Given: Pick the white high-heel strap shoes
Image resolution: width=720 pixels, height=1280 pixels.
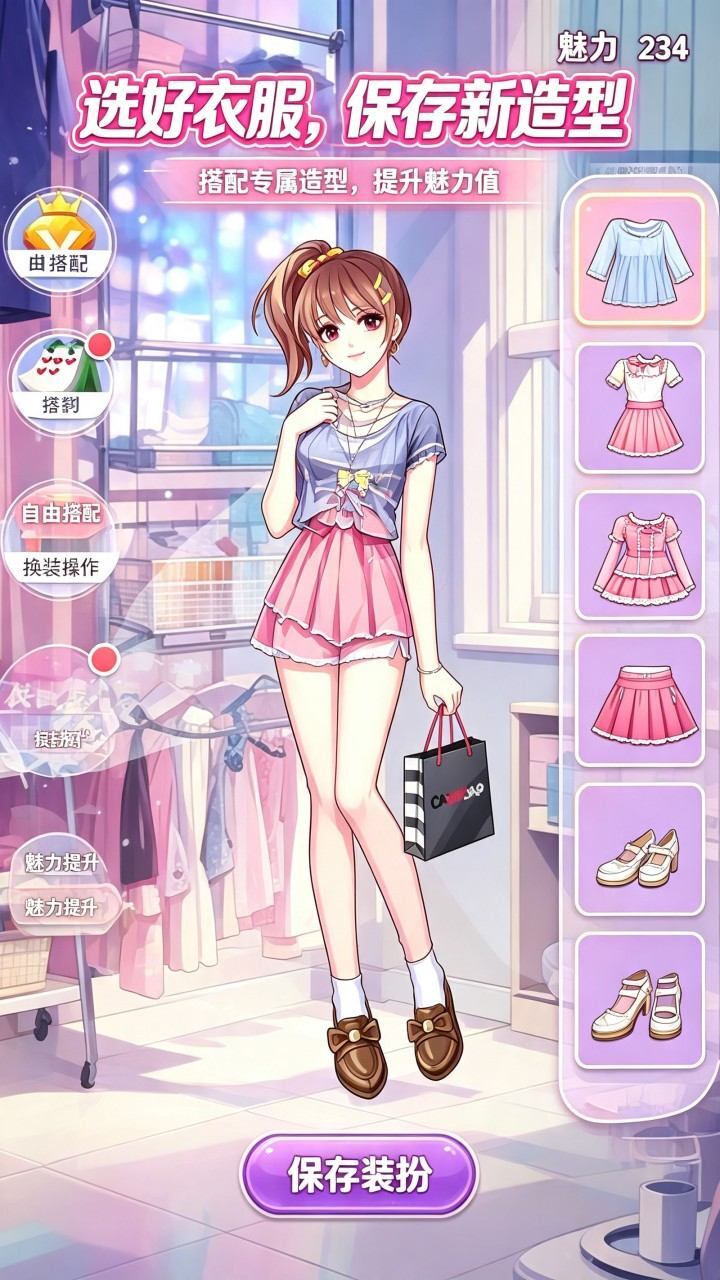Looking at the screenshot, I should coord(639,997).
